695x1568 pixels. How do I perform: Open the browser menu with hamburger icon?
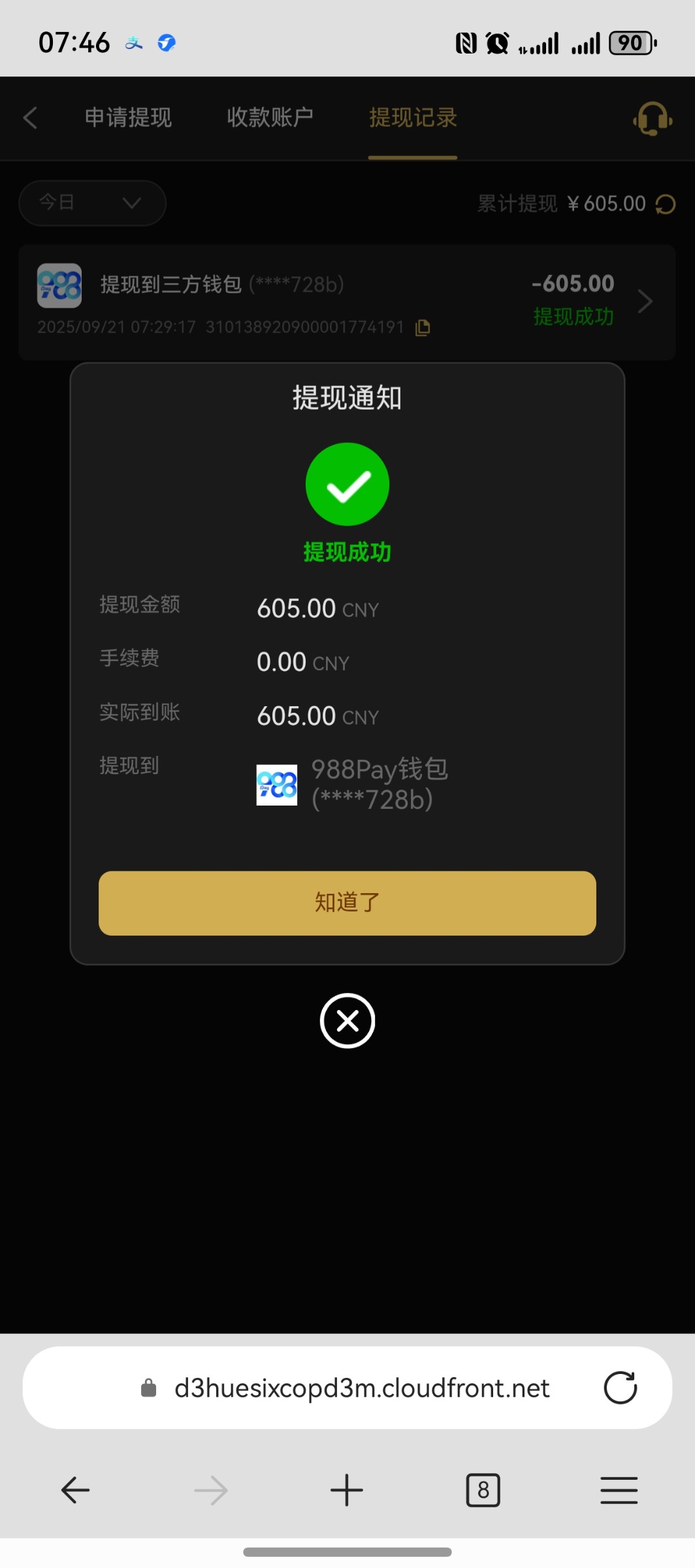coord(619,1490)
